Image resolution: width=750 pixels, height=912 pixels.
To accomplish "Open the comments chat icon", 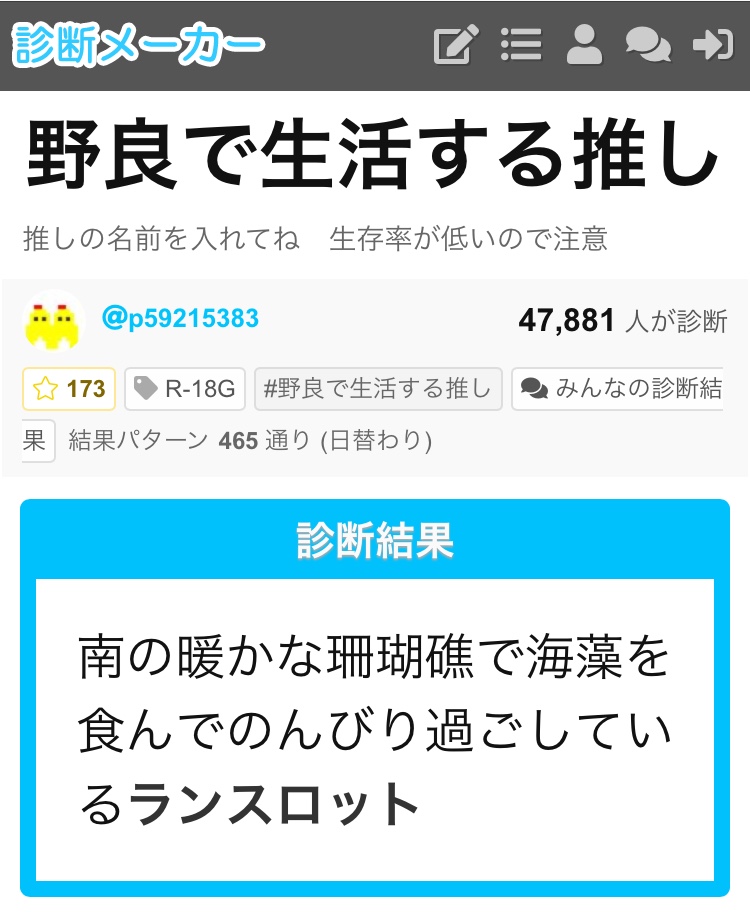I will pos(648,45).
